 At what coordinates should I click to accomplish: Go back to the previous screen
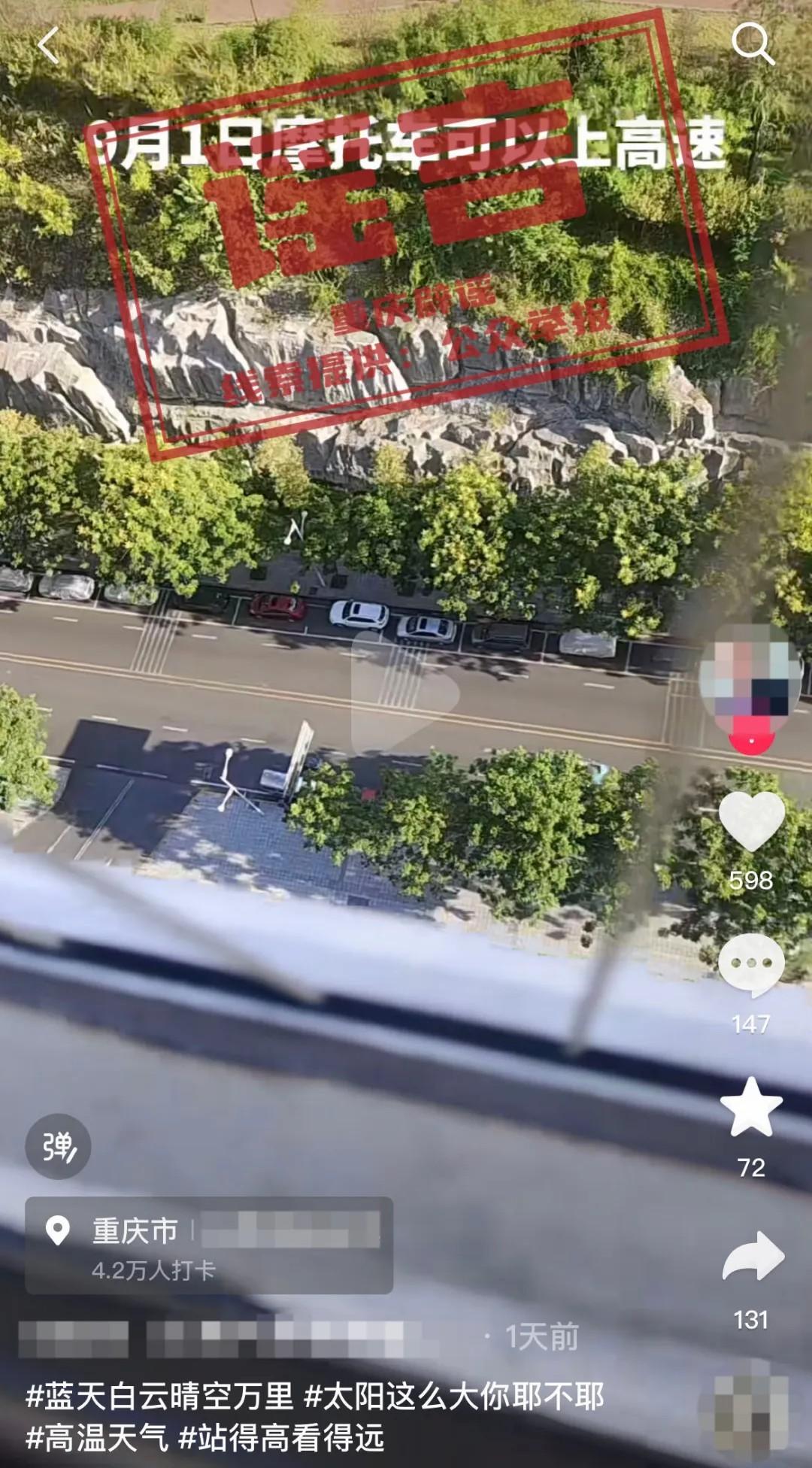pyautogui.click(x=48, y=45)
